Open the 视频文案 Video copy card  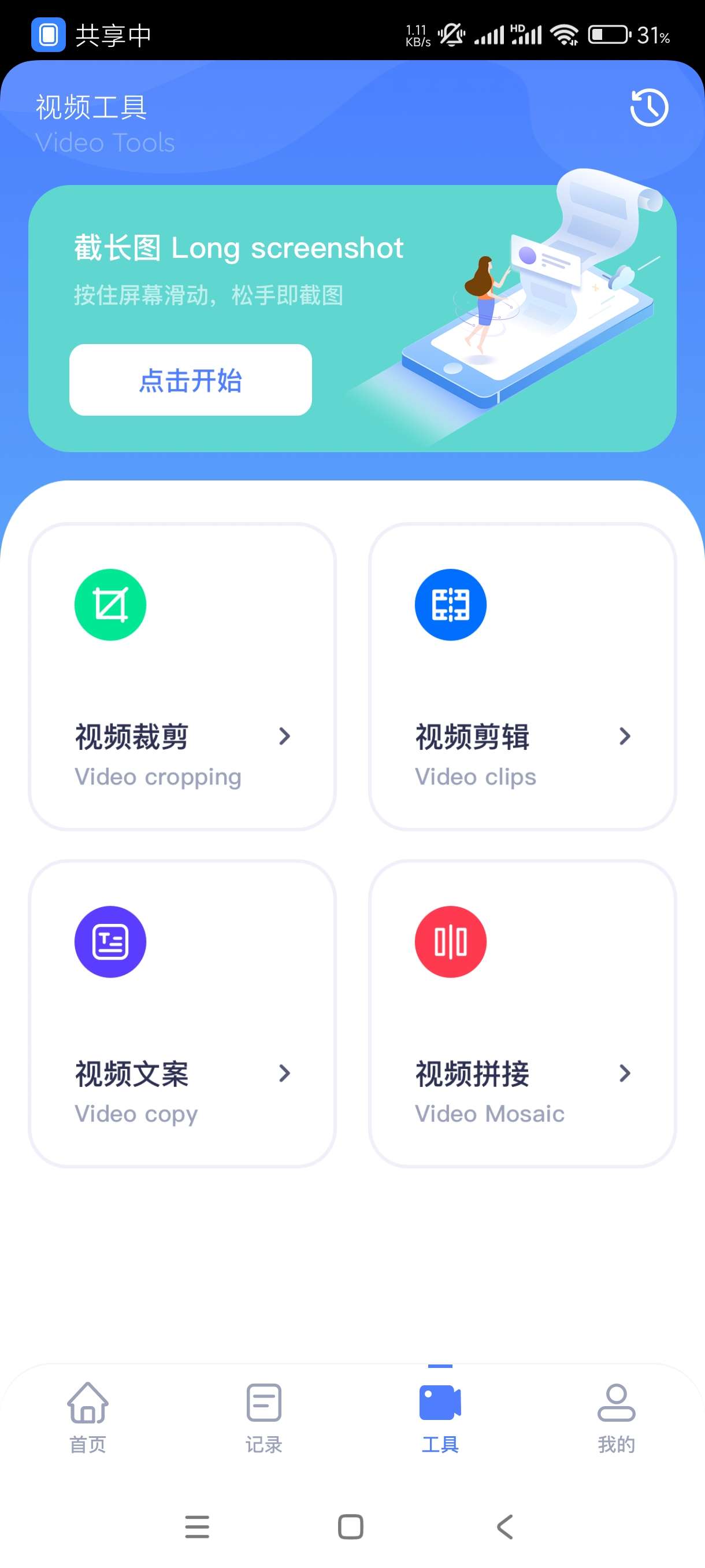click(x=182, y=1014)
